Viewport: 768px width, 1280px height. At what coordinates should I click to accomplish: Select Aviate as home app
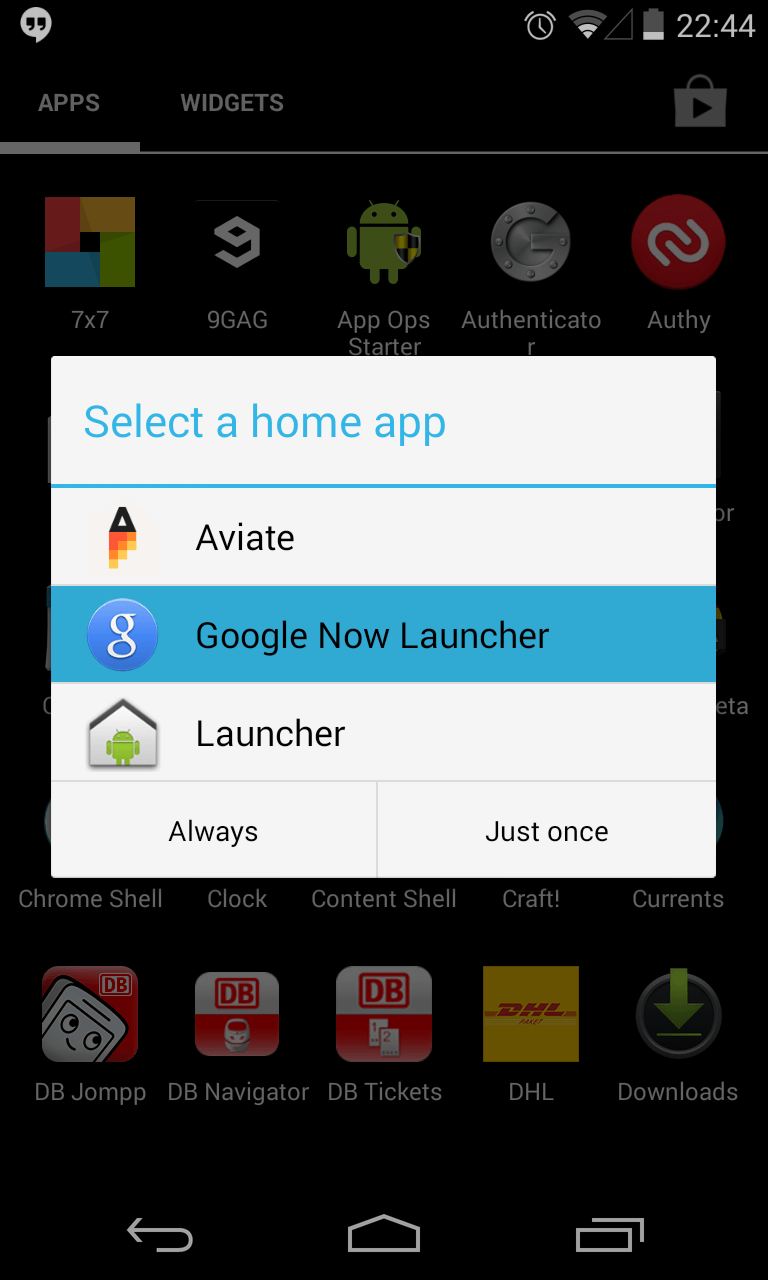point(383,538)
